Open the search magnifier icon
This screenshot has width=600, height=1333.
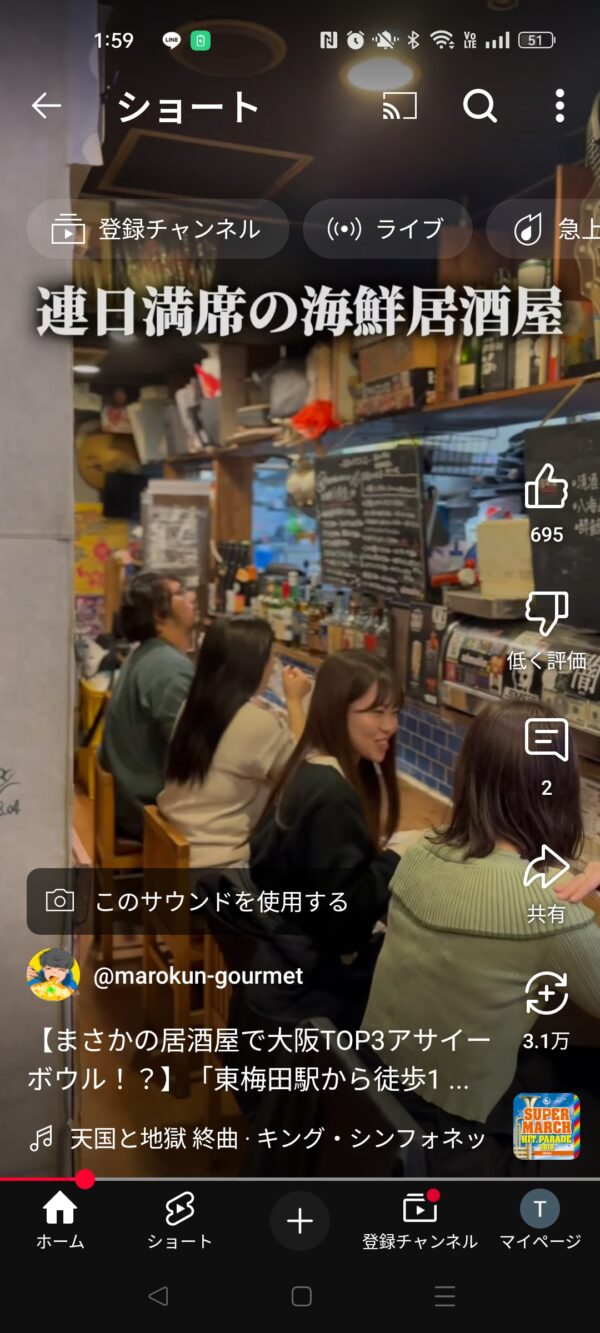[480, 105]
